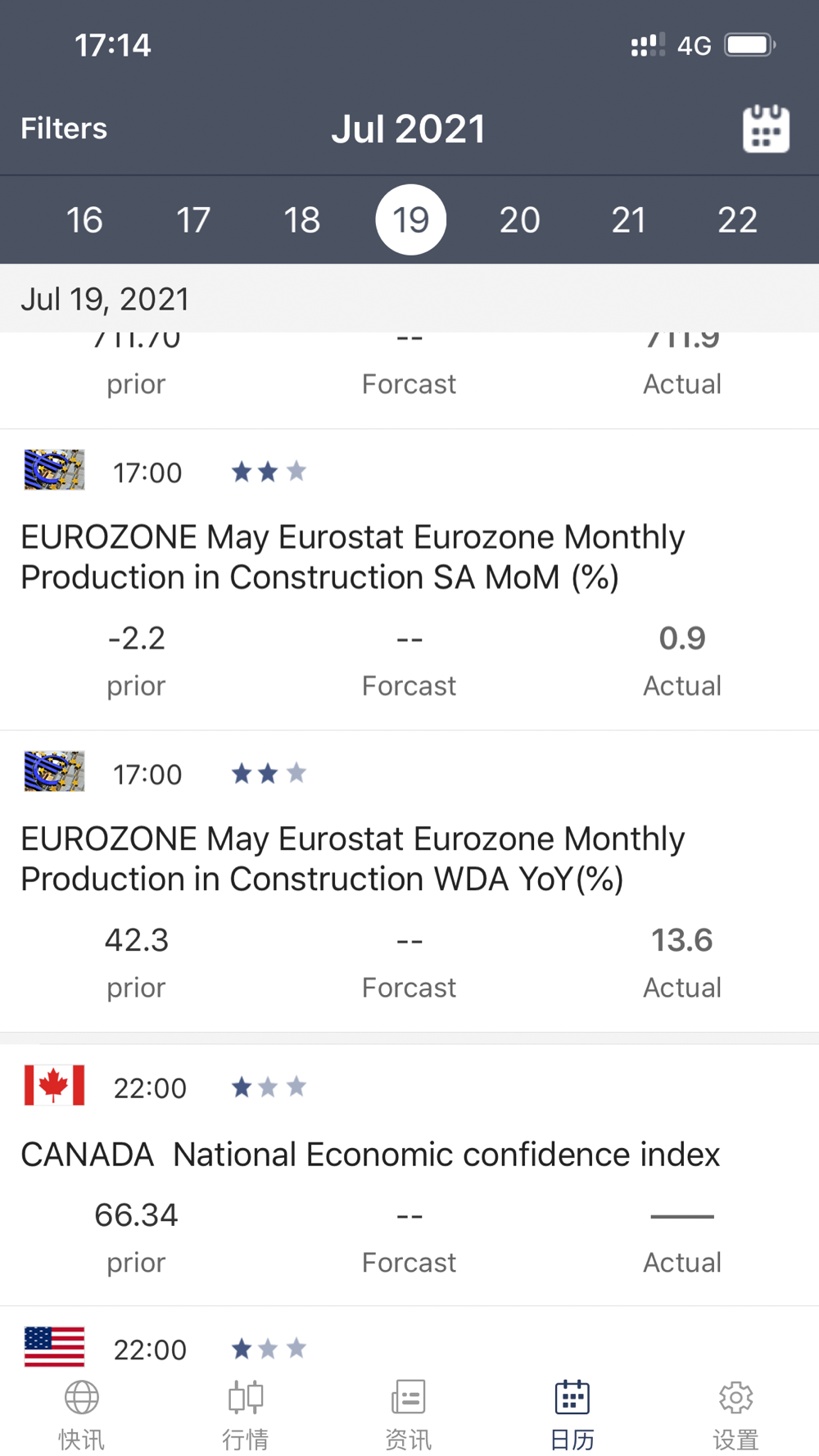Viewport: 819px width, 1456px height.
Task: Switch to the 行情 tab
Action: 246,1415
